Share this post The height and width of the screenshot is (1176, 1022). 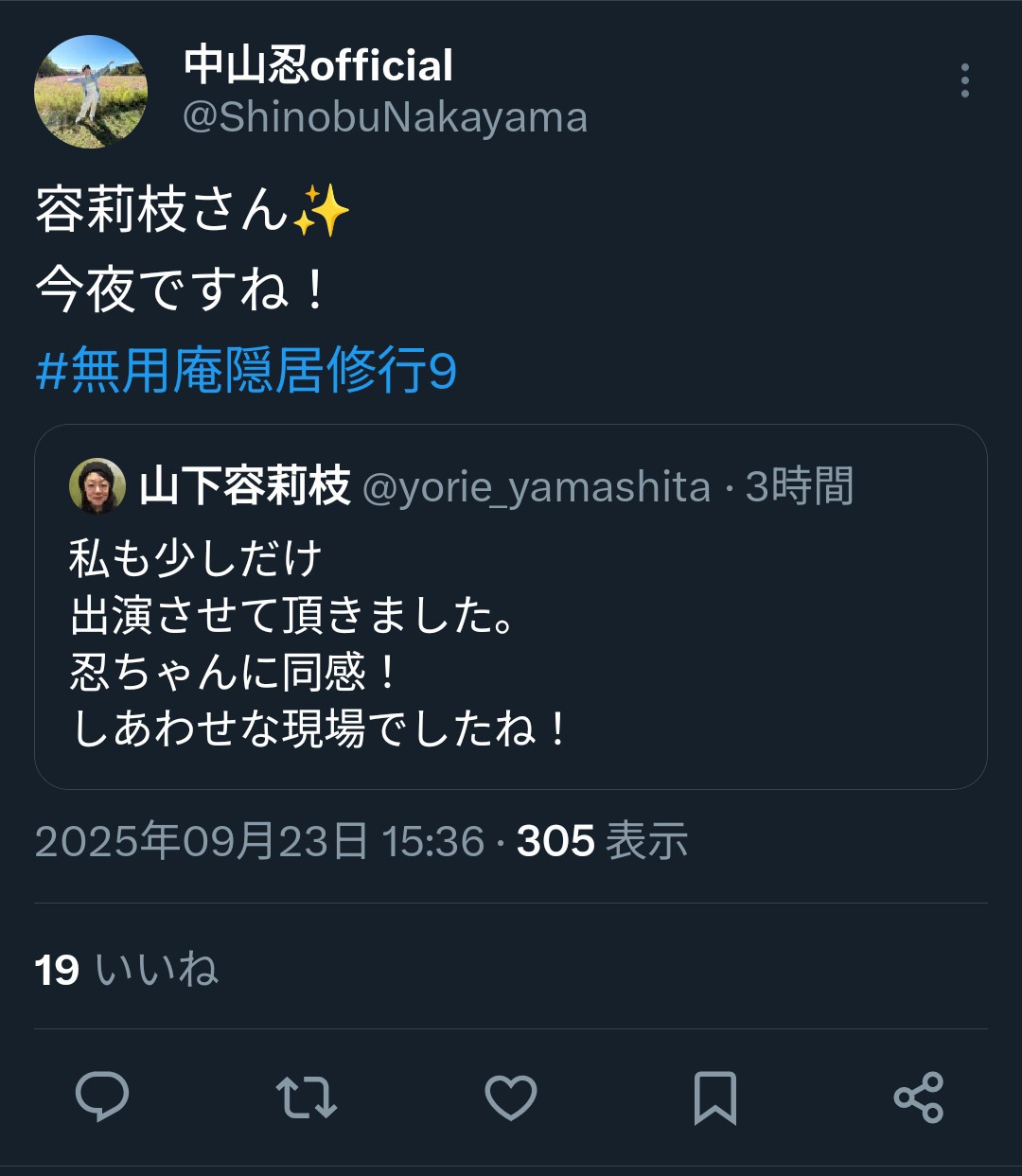(919, 1097)
